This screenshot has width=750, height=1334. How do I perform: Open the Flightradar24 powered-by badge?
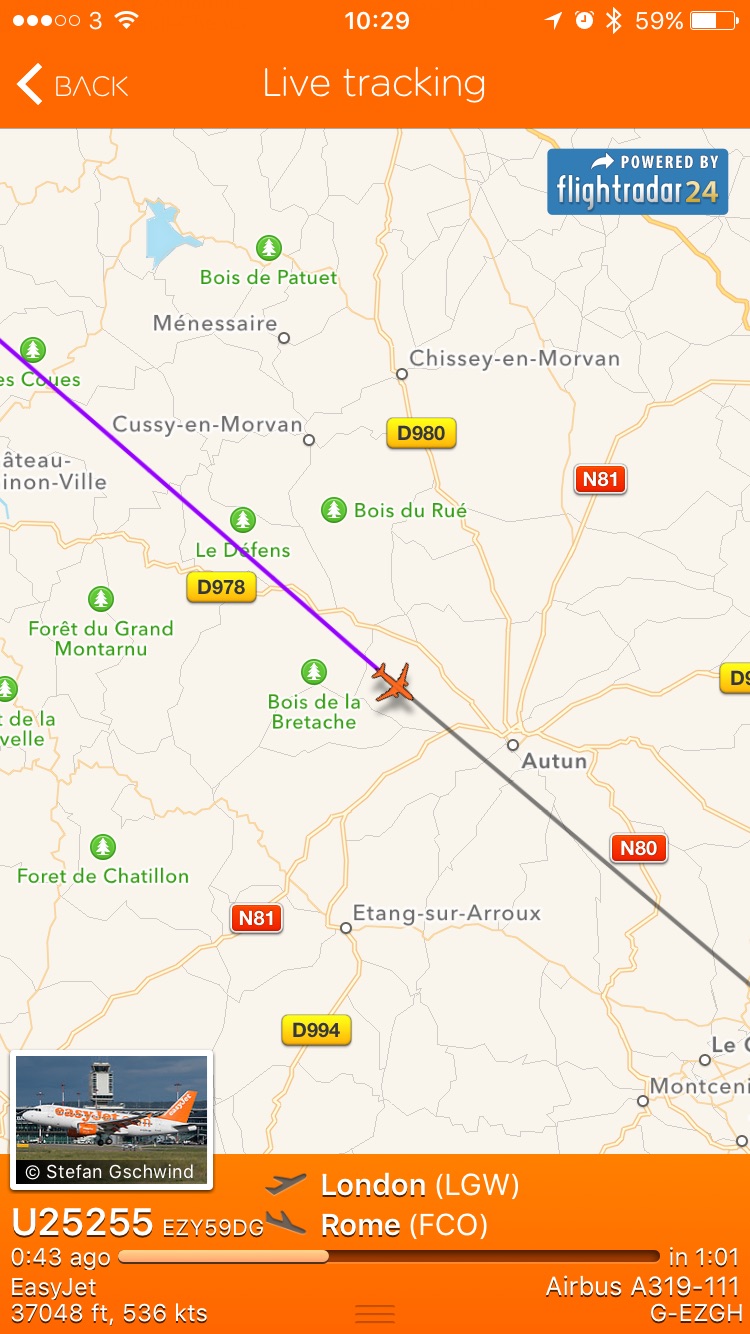637,181
